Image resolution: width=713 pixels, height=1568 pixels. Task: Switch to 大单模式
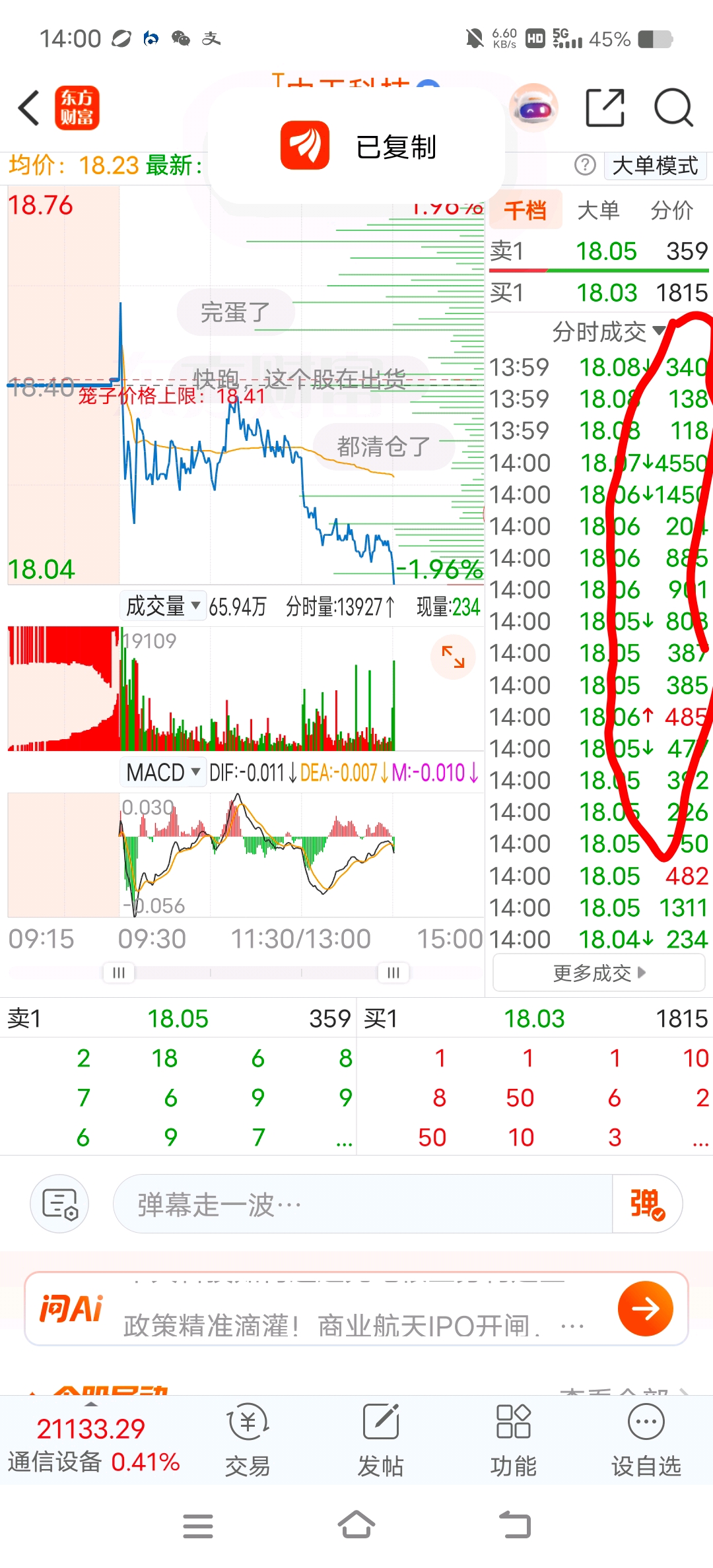tap(654, 165)
